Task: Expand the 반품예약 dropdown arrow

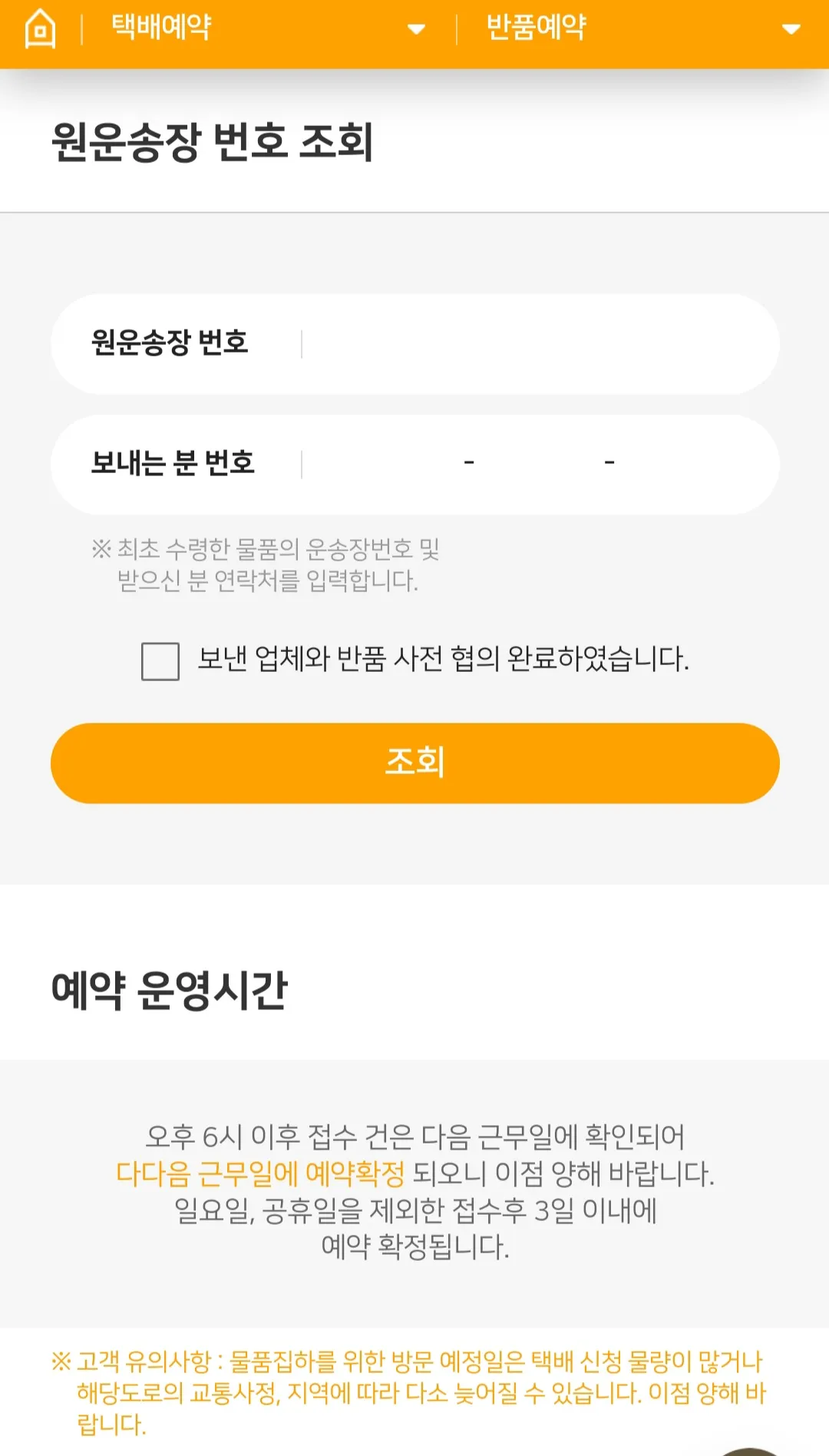Action: (x=791, y=29)
